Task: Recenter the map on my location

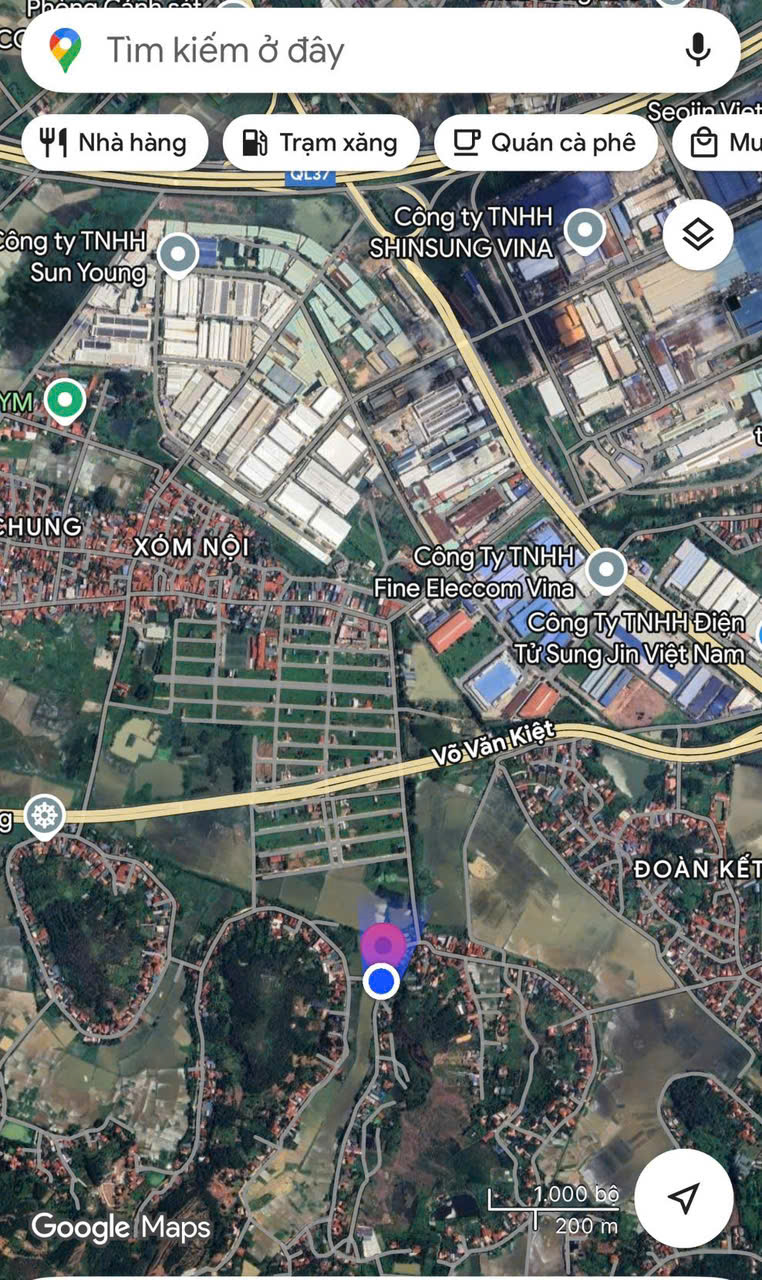Action: (684, 1197)
